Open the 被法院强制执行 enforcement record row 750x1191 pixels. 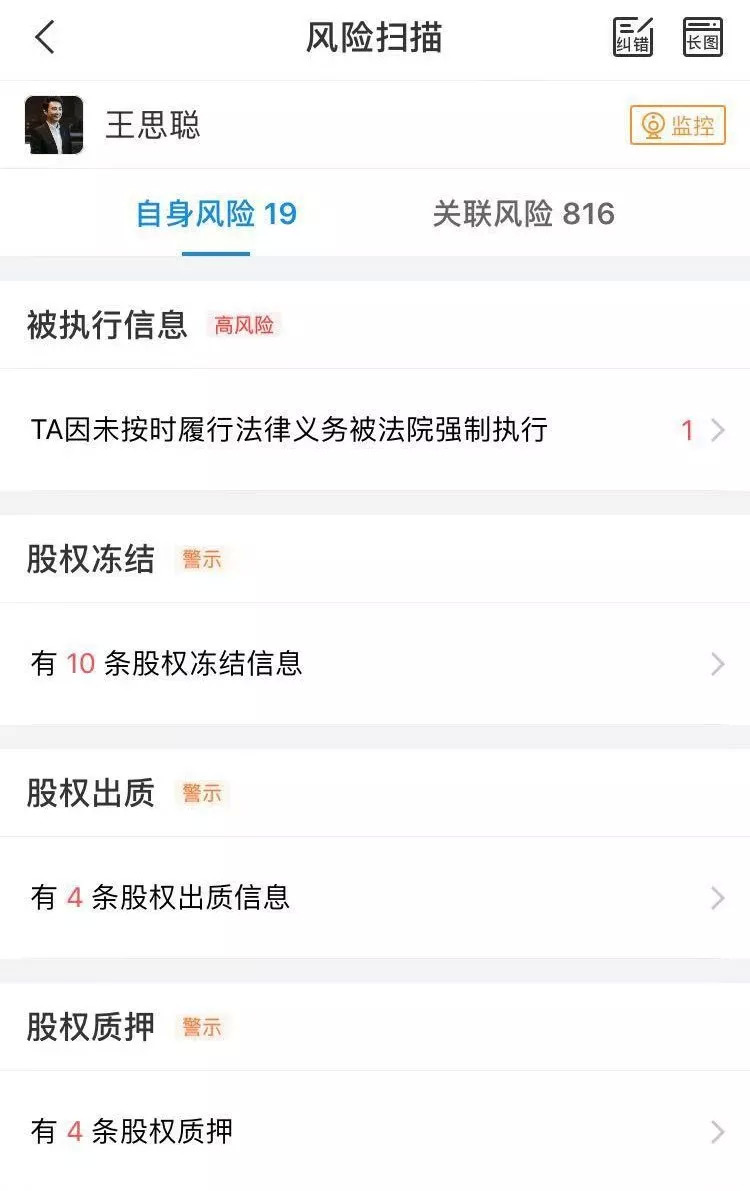375,430
